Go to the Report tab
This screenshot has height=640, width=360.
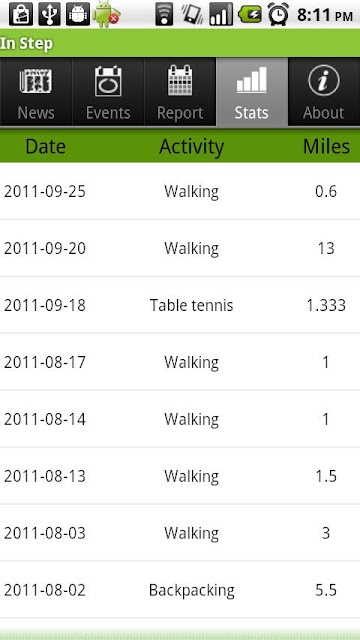coord(180,92)
